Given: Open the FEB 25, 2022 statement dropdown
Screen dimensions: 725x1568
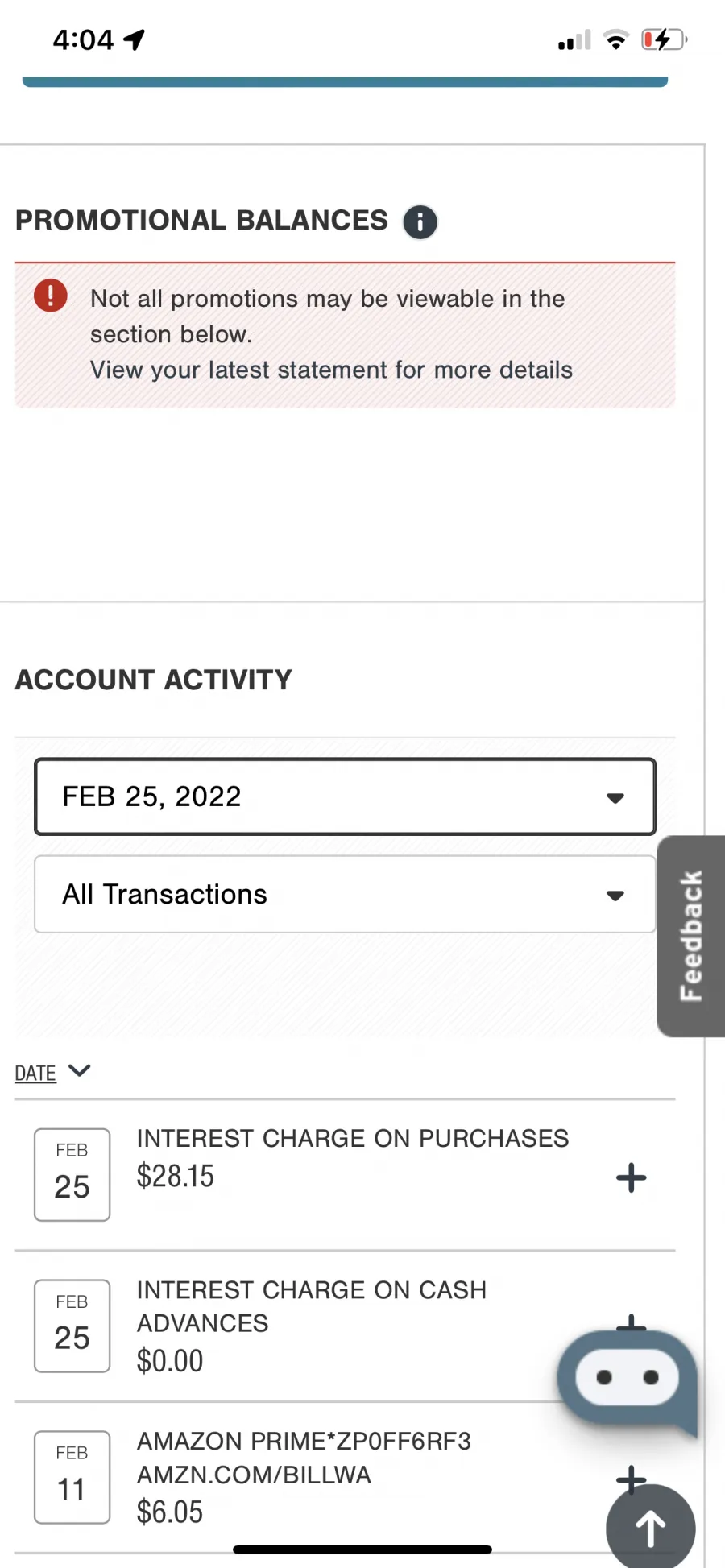Looking at the screenshot, I should point(345,796).
